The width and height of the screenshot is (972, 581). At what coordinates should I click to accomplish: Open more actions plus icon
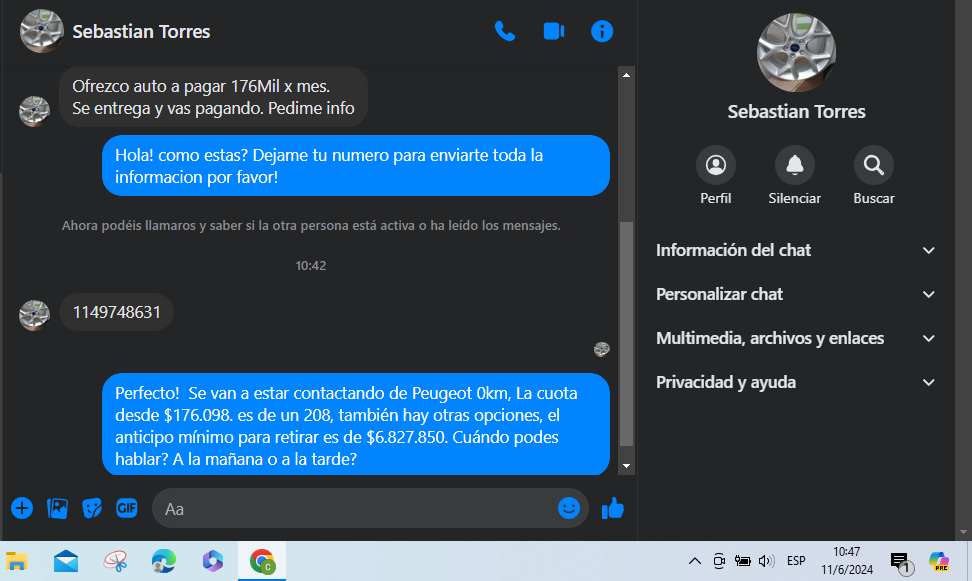tap(22, 508)
